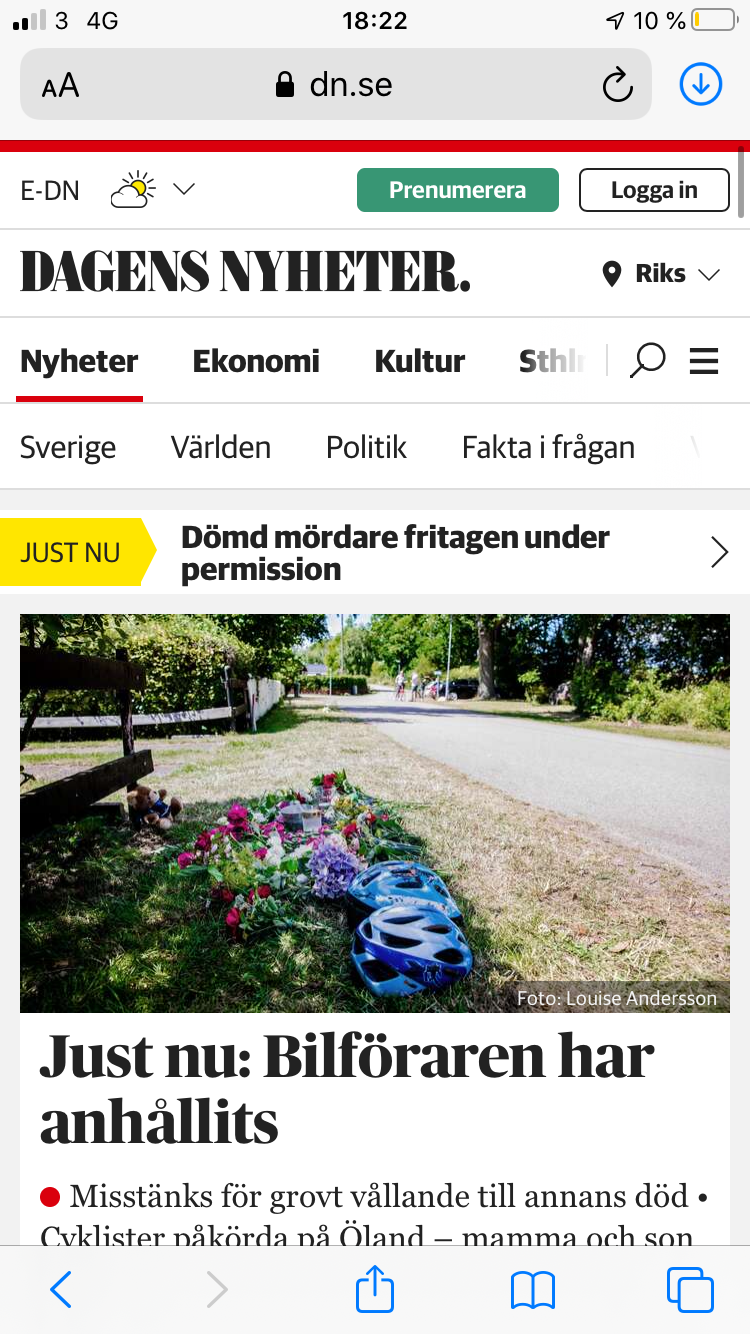This screenshot has height=1334, width=750.
Task: Open the Safari reader options (AA)
Action: [x=61, y=86]
